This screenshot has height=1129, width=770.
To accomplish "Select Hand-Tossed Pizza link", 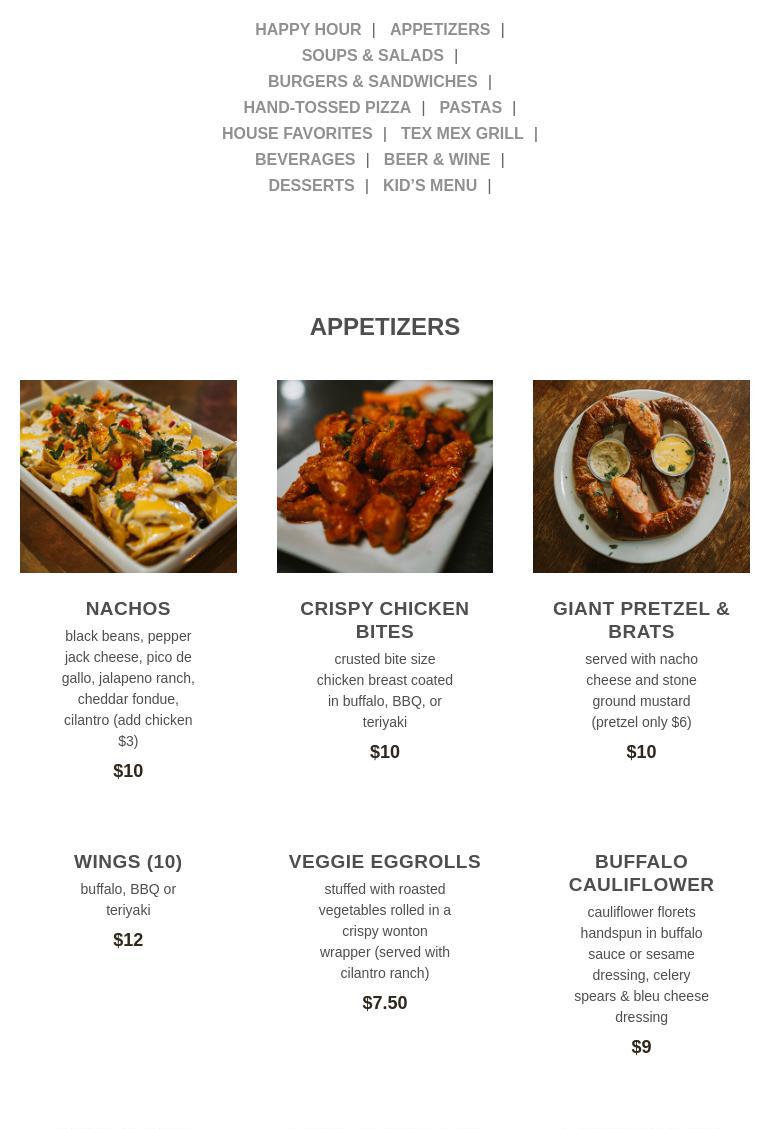I will (x=327, y=108).
